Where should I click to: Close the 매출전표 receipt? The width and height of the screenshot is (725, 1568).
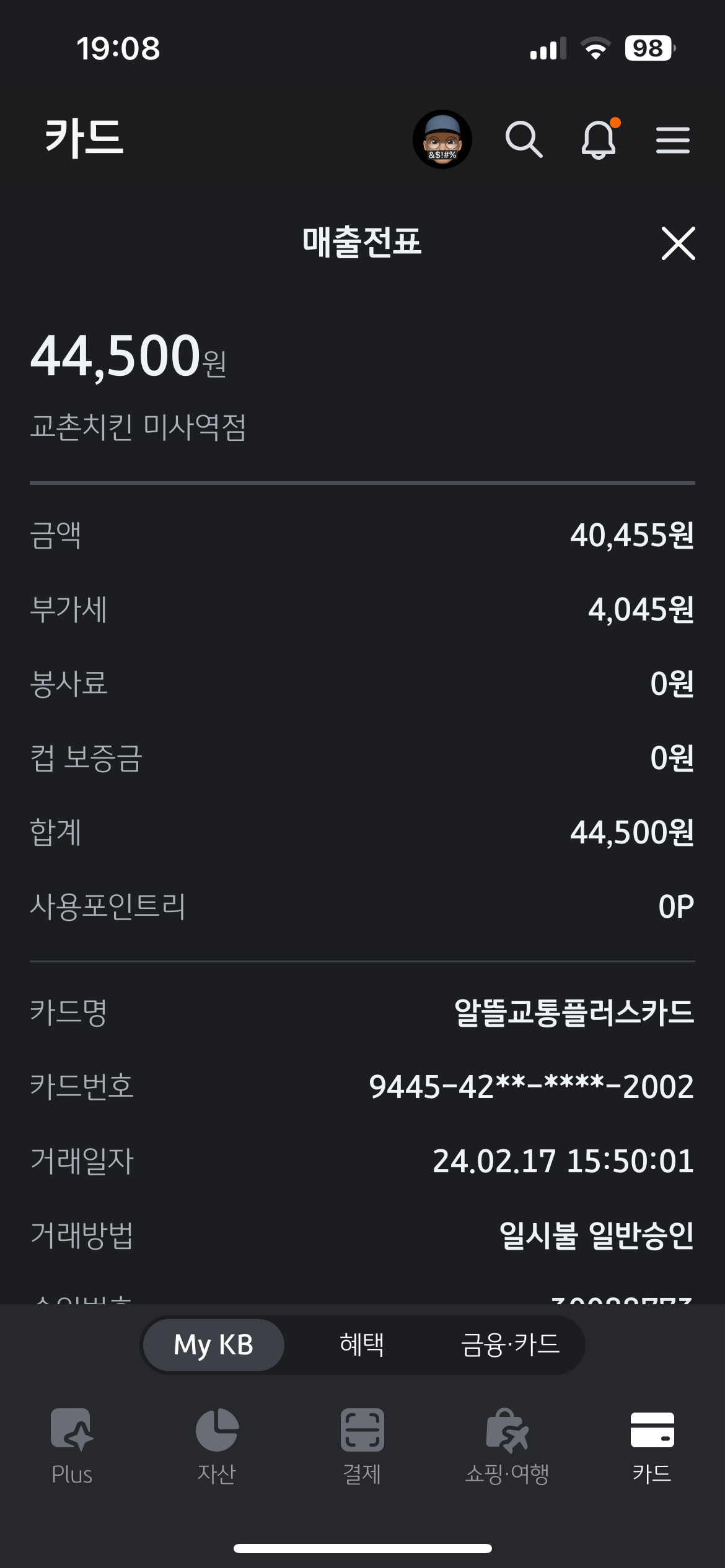(x=679, y=243)
